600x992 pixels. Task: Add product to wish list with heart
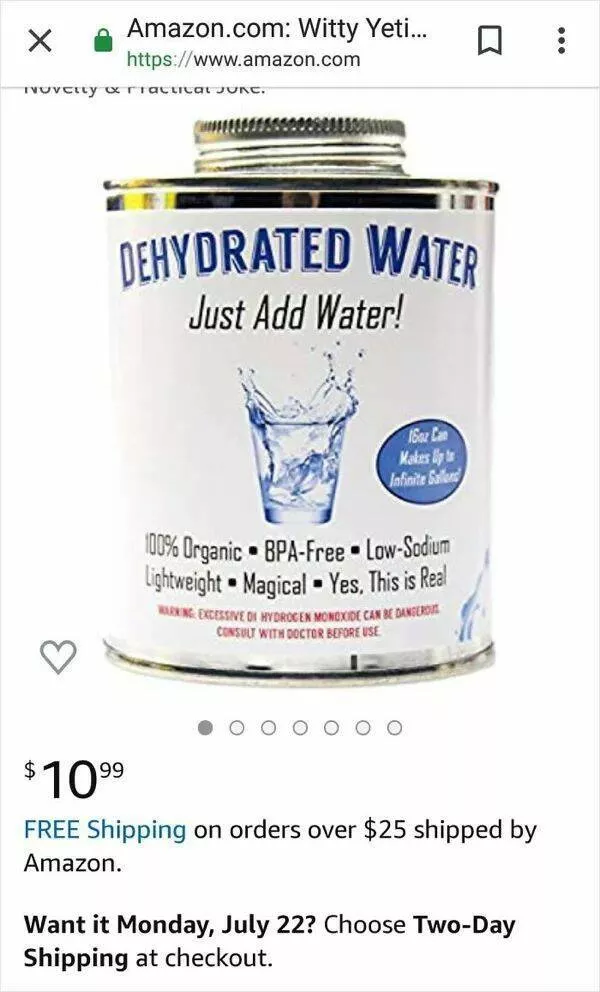(58, 656)
